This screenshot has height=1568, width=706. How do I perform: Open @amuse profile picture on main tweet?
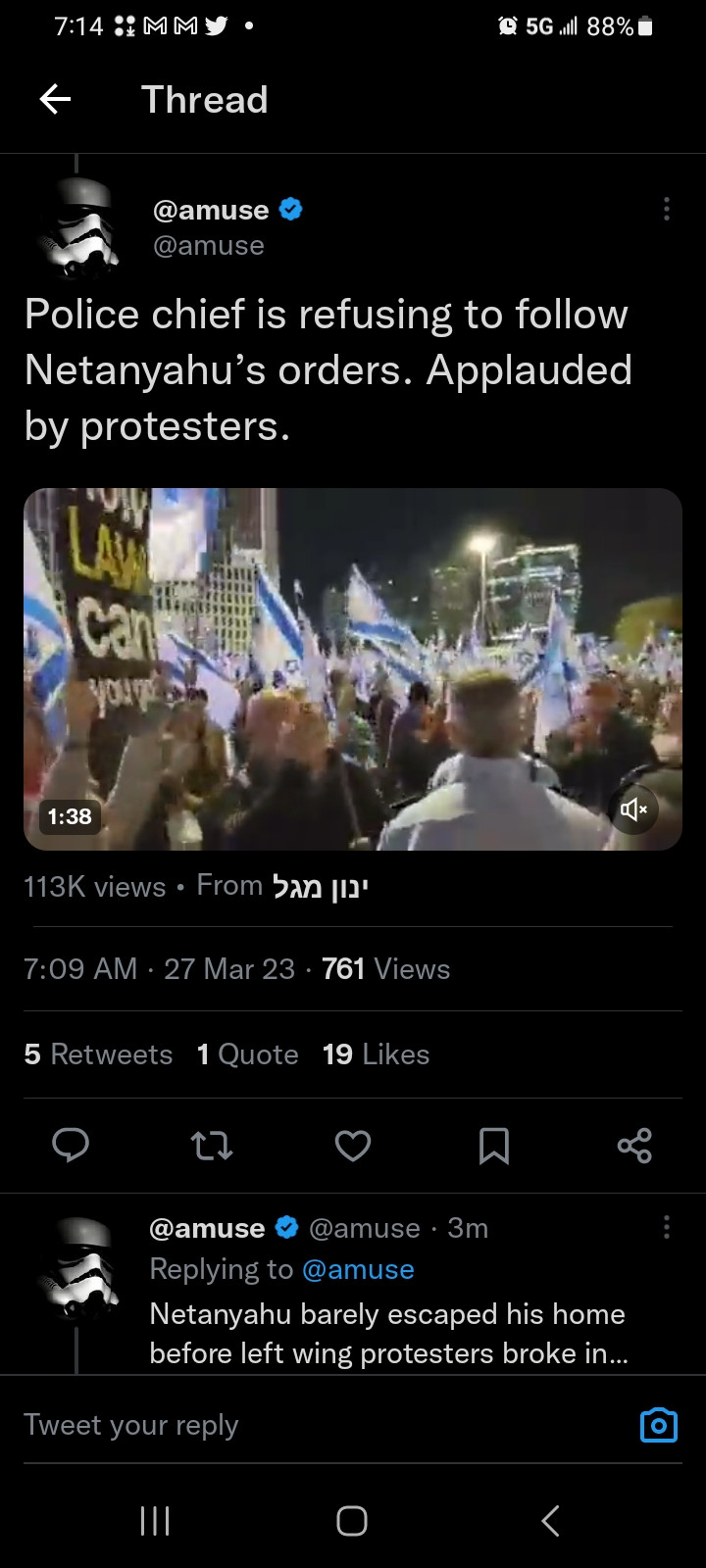(77, 225)
